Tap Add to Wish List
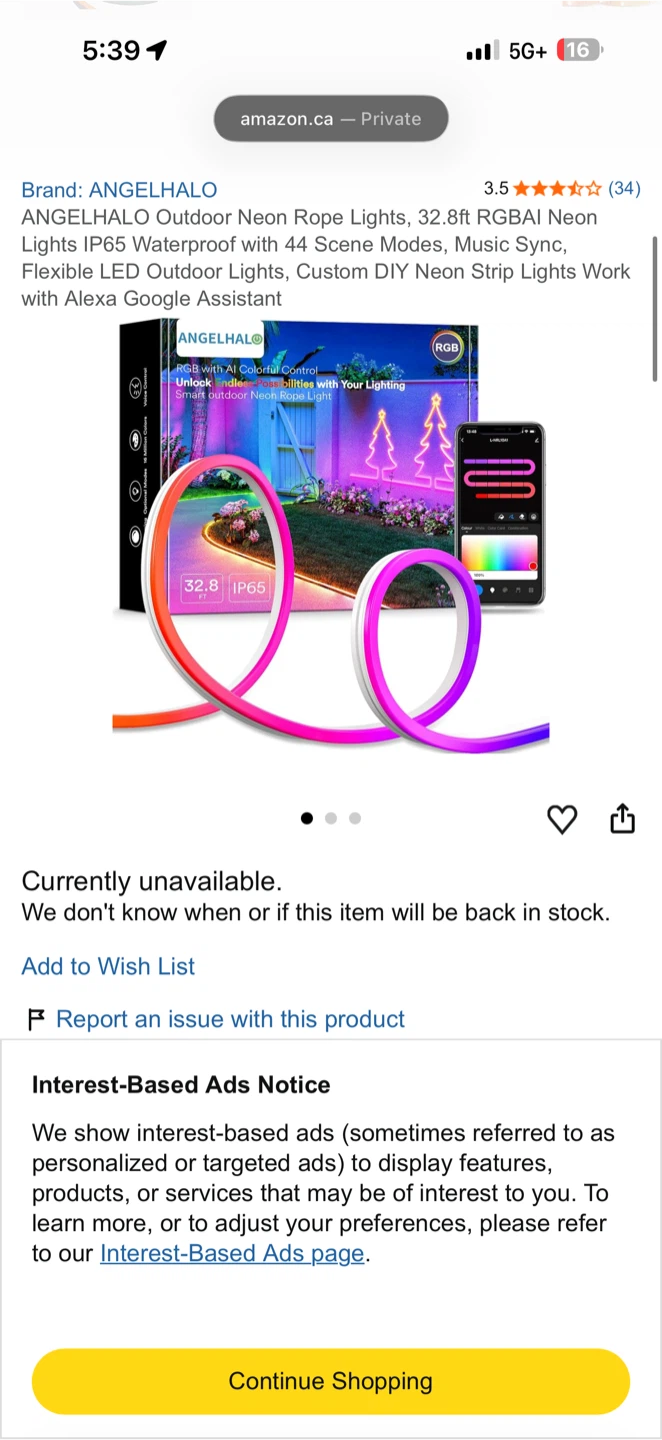The height and width of the screenshot is (1440, 662). click(x=108, y=966)
